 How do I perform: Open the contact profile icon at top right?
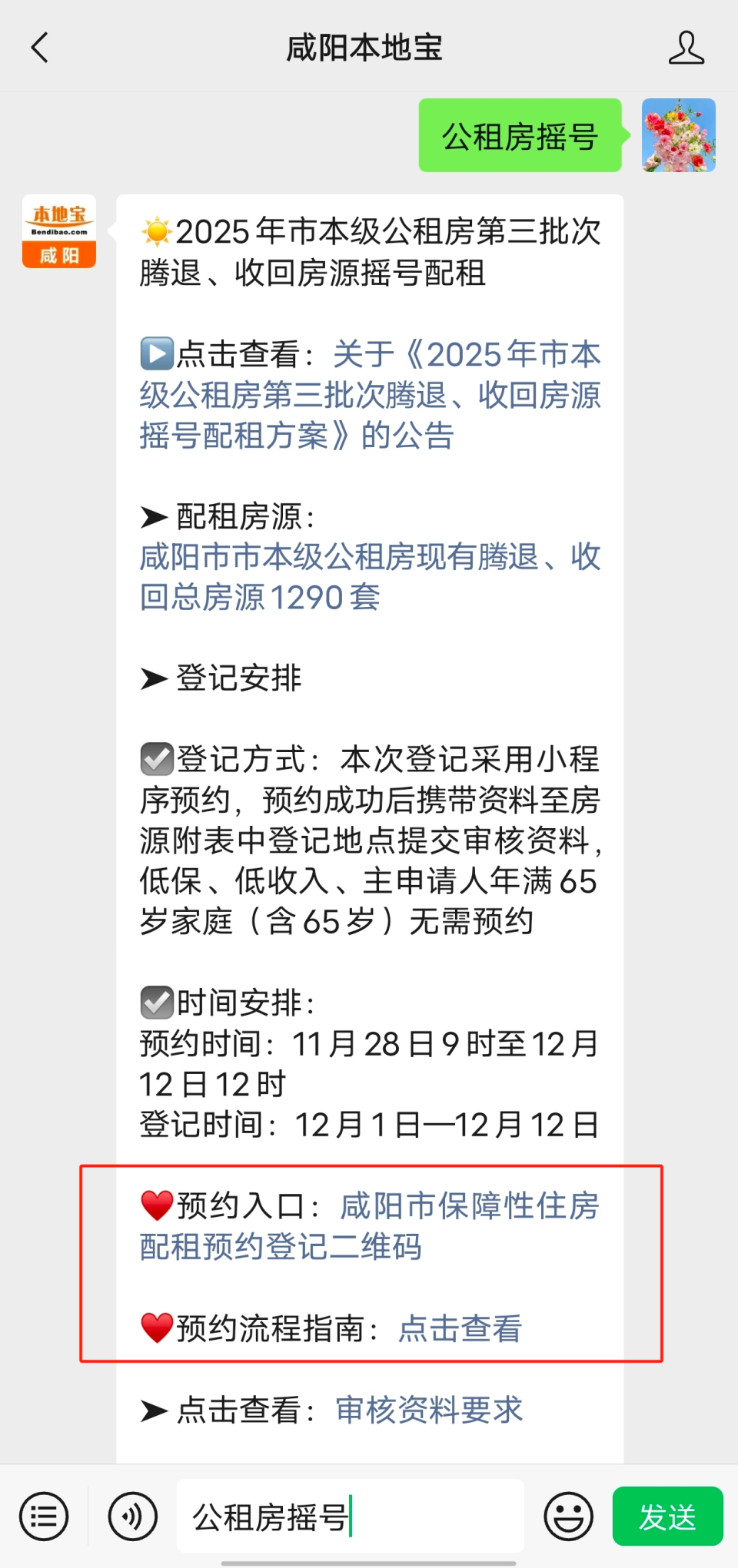coord(688,47)
